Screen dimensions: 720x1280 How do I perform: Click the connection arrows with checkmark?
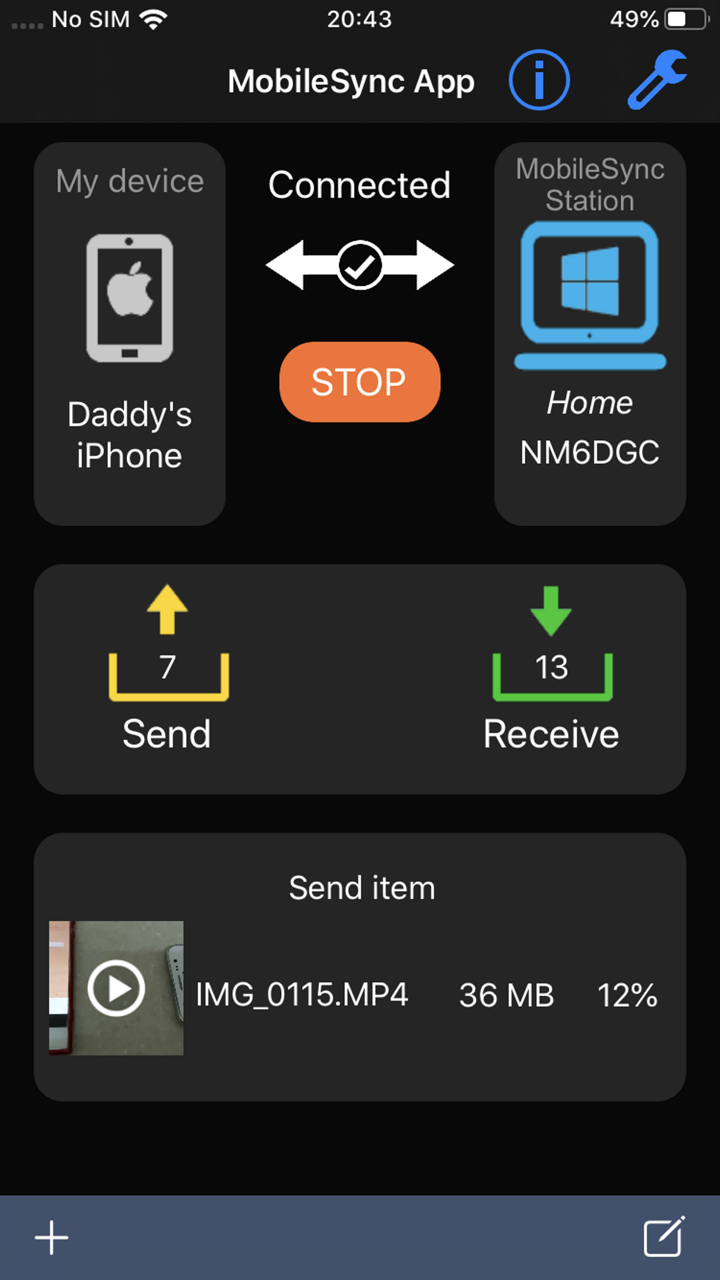tap(359, 264)
